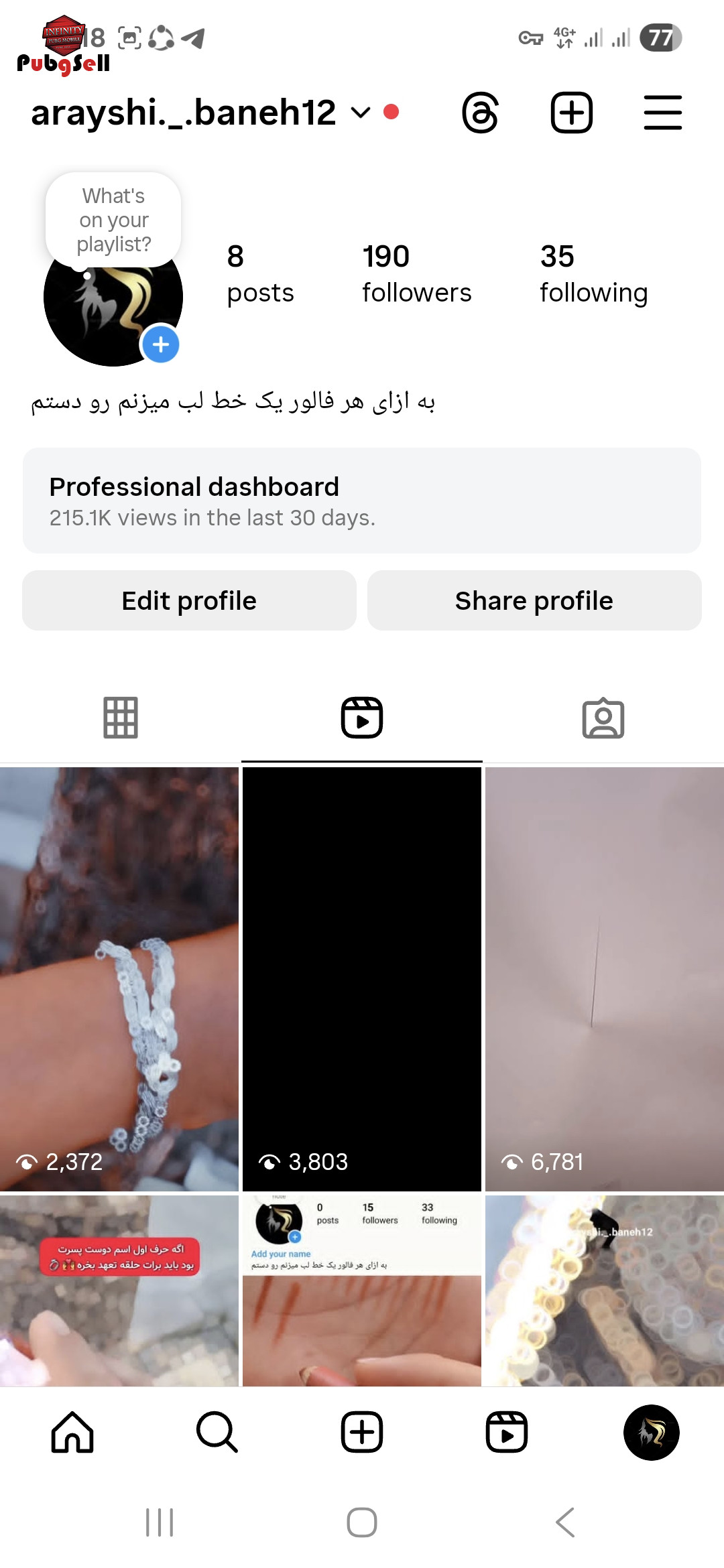Tap the "What's on your playlist?" note bubble
Image resolution: width=724 pixels, height=1568 pixels.
coord(113,220)
